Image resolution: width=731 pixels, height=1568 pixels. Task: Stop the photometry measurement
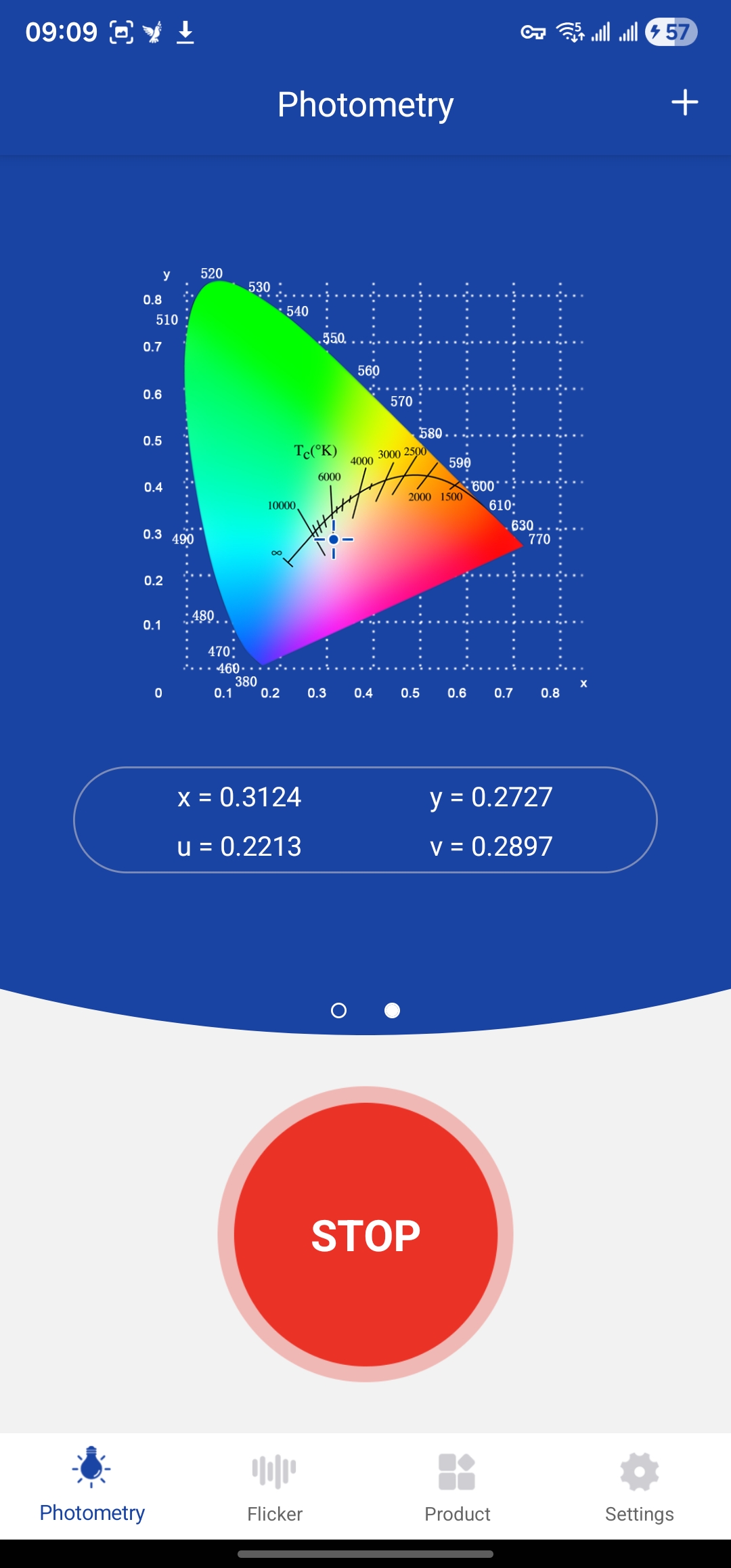coord(365,1234)
